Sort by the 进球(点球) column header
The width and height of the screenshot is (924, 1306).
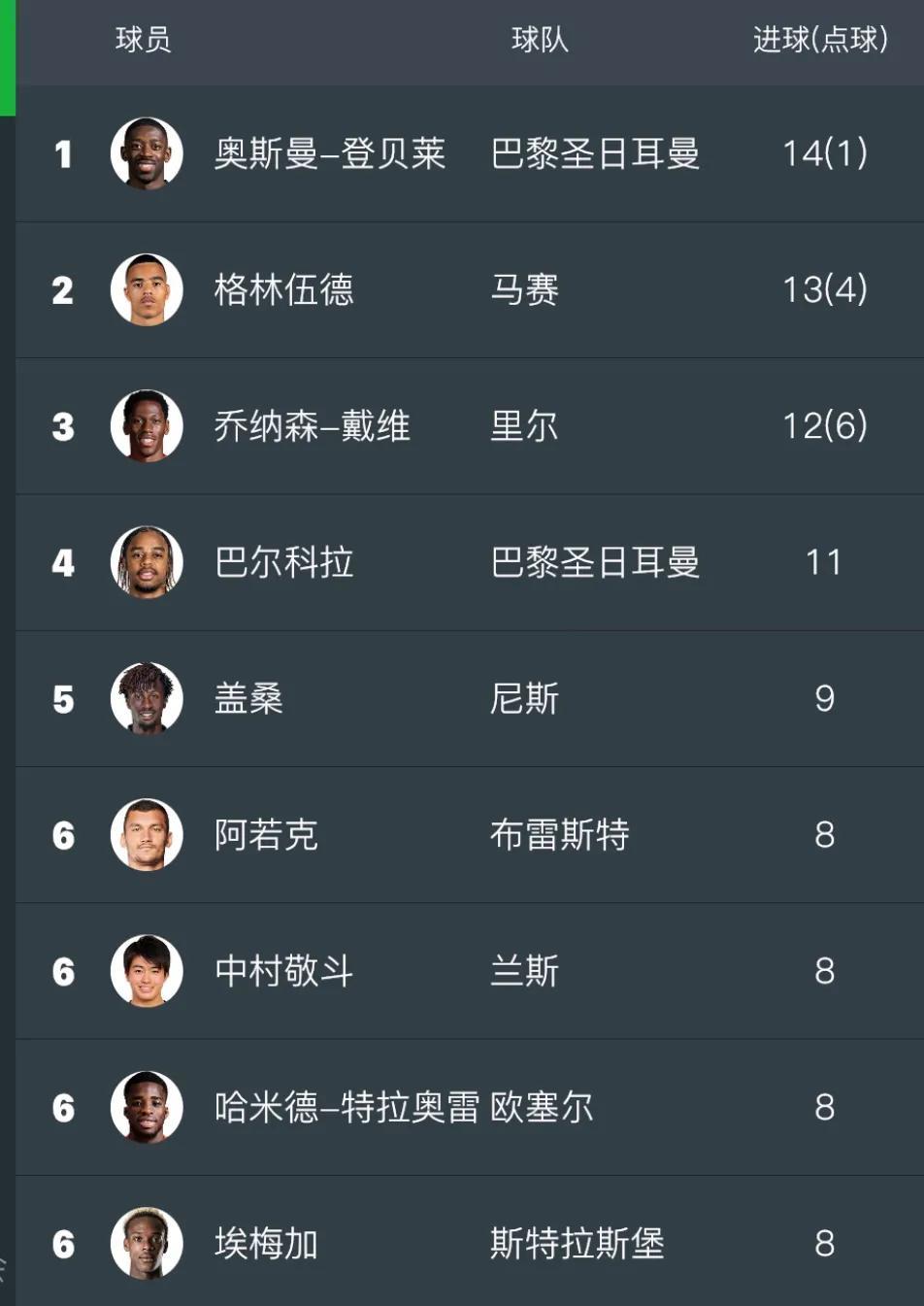[x=819, y=40]
